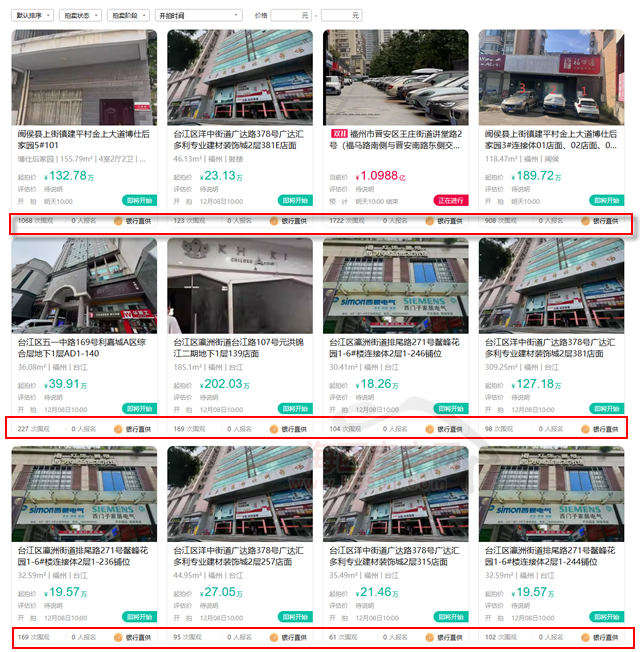This screenshot has width=640, height=652.
Task: Open the 默认排序 sort dropdown
Action: pyautogui.click(x=32, y=15)
